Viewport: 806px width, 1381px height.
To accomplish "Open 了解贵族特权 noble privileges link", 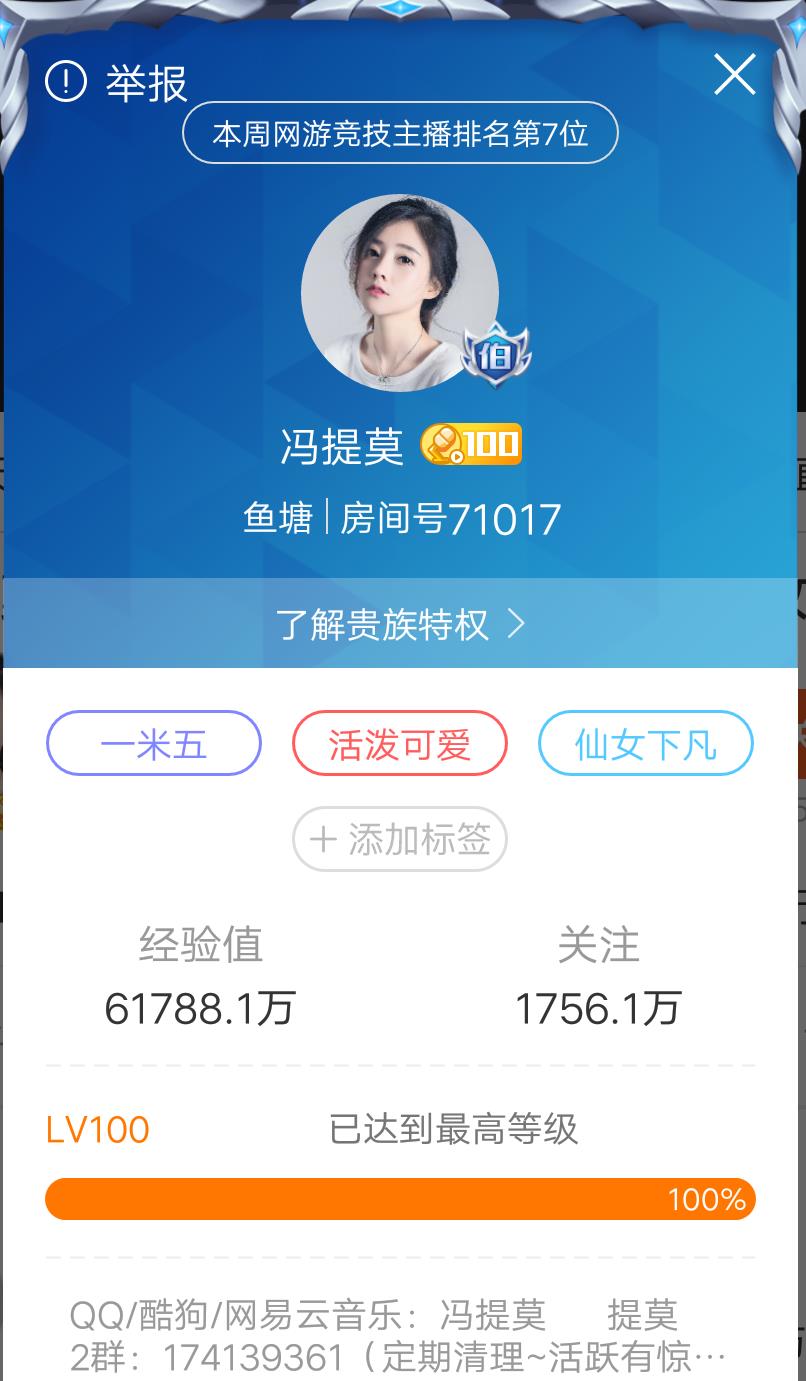I will [400, 624].
